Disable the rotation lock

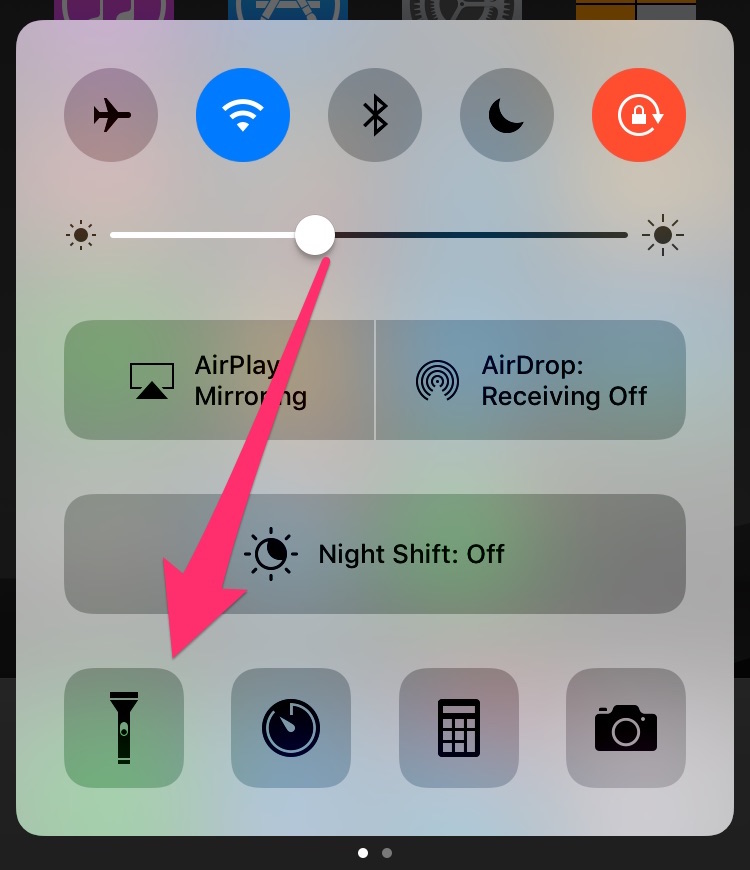639,116
